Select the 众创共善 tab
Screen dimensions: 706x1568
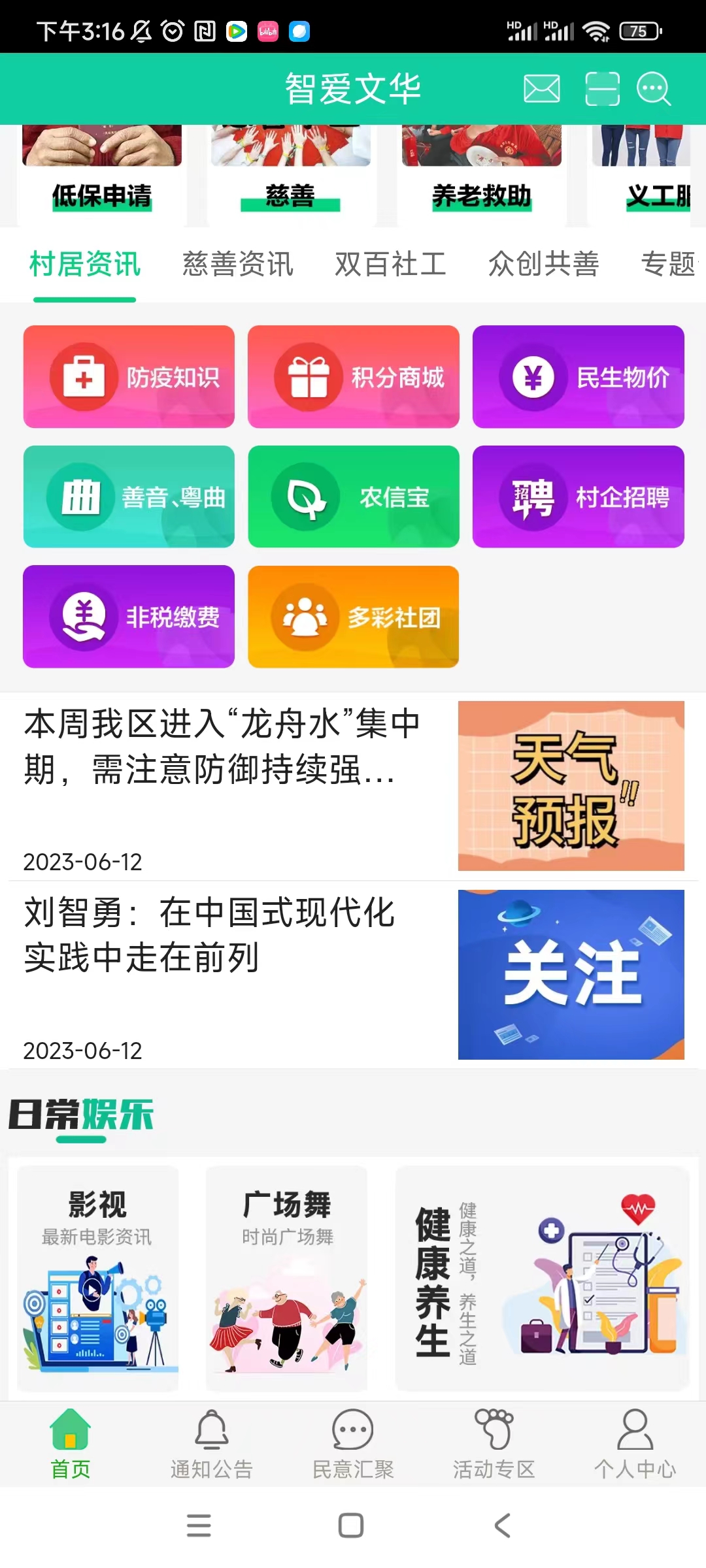[x=543, y=265]
